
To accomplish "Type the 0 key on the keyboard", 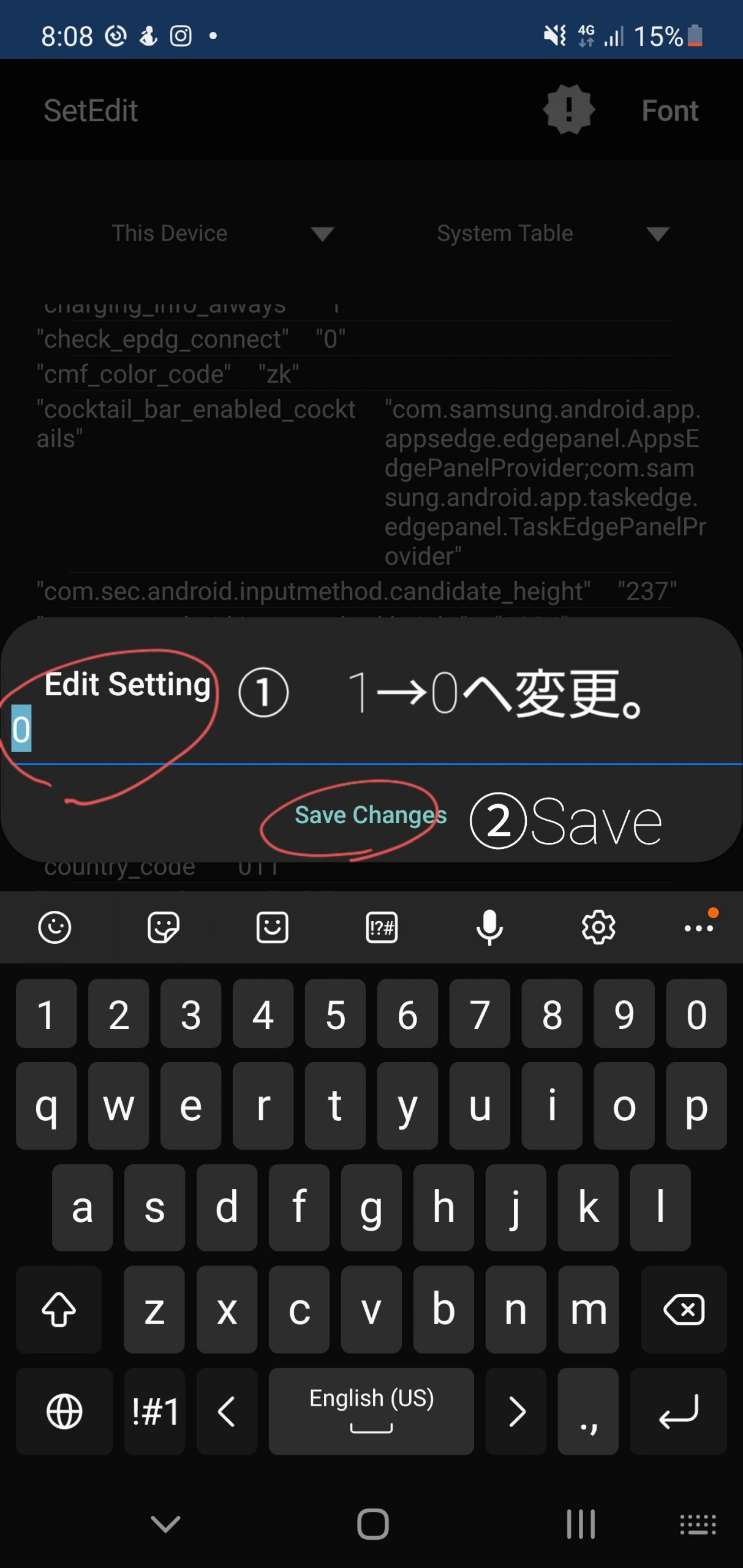I will click(696, 1013).
